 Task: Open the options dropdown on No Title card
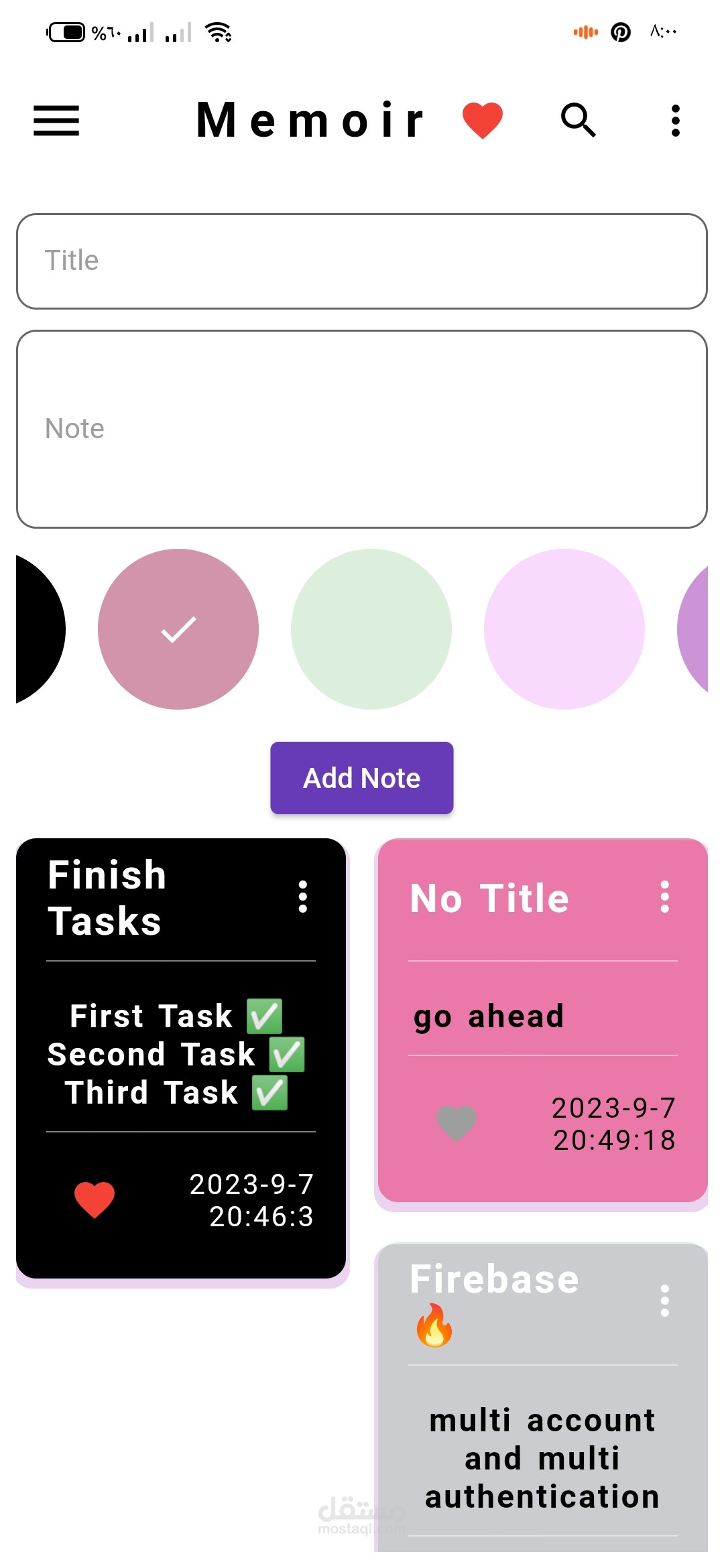(x=664, y=898)
